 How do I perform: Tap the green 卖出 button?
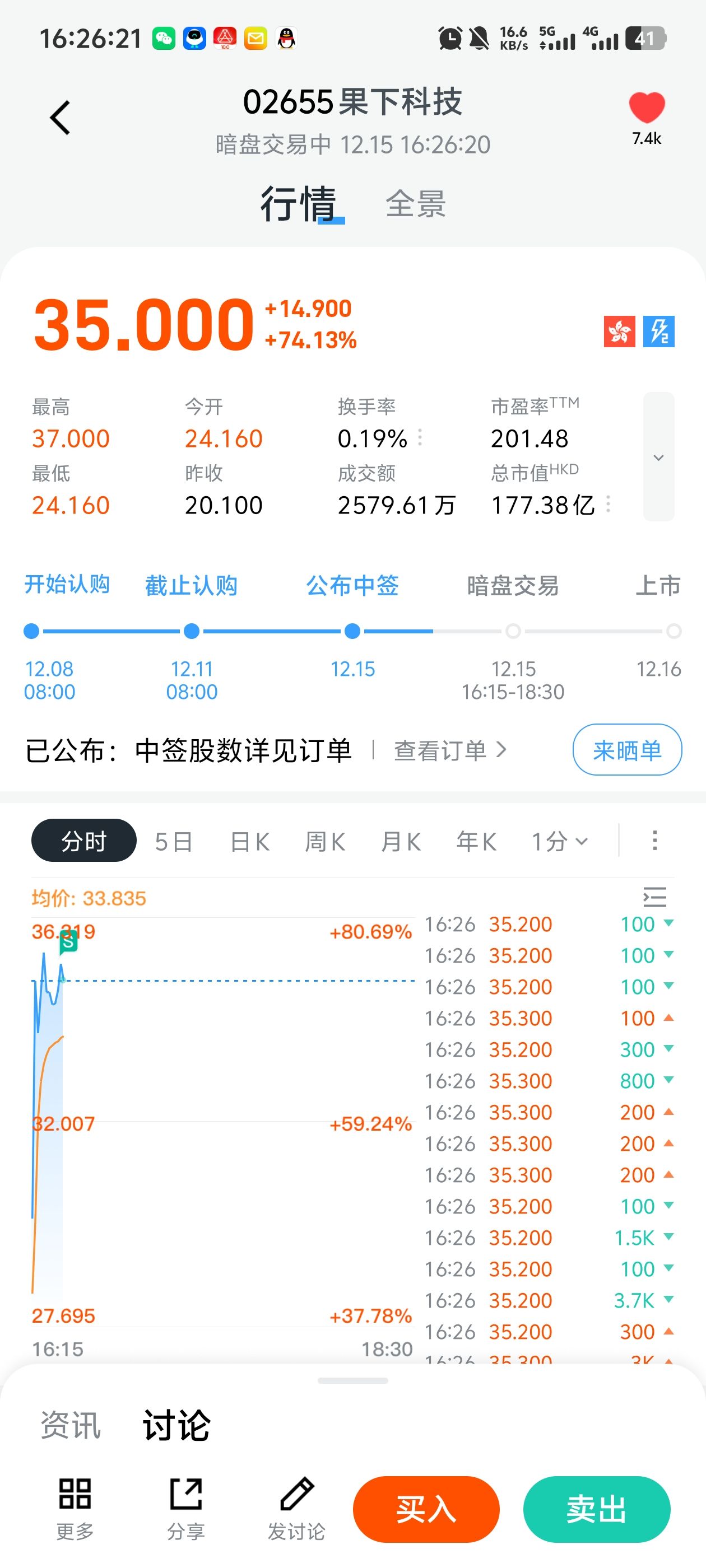point(596,1509)
